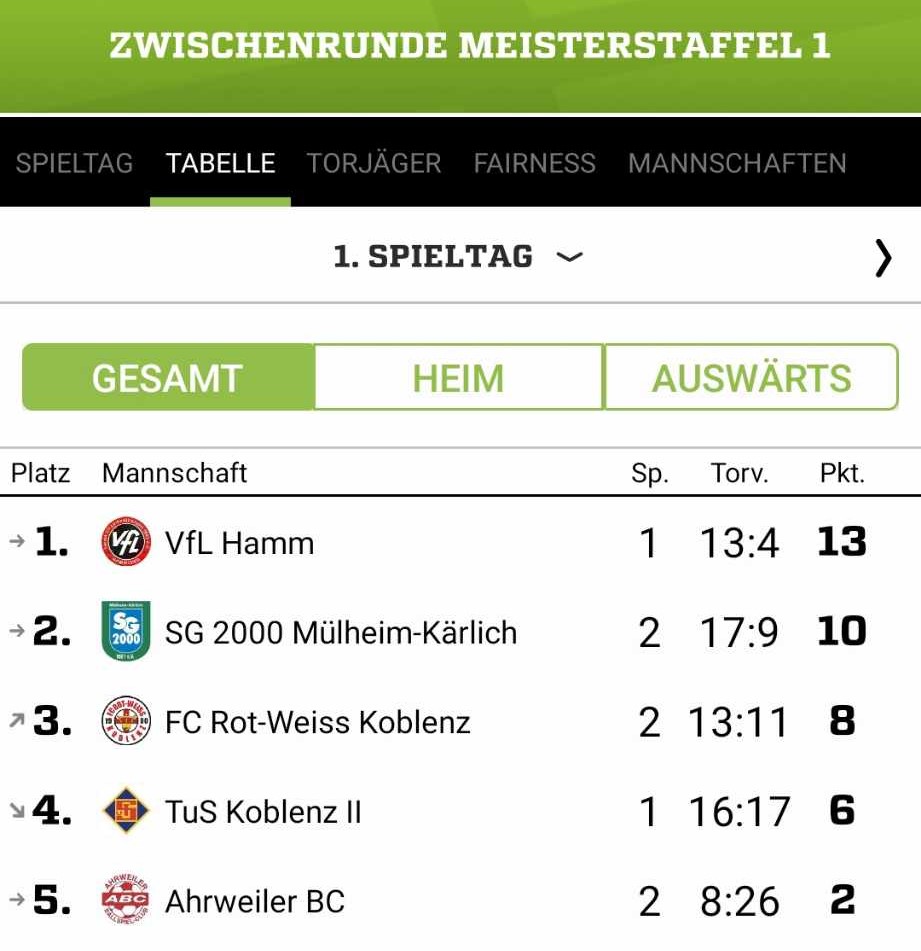The height and width of the screenshot is (951, 921).
Task: Open the TuS Koblenz II row
Action: (x=263, y=811)
